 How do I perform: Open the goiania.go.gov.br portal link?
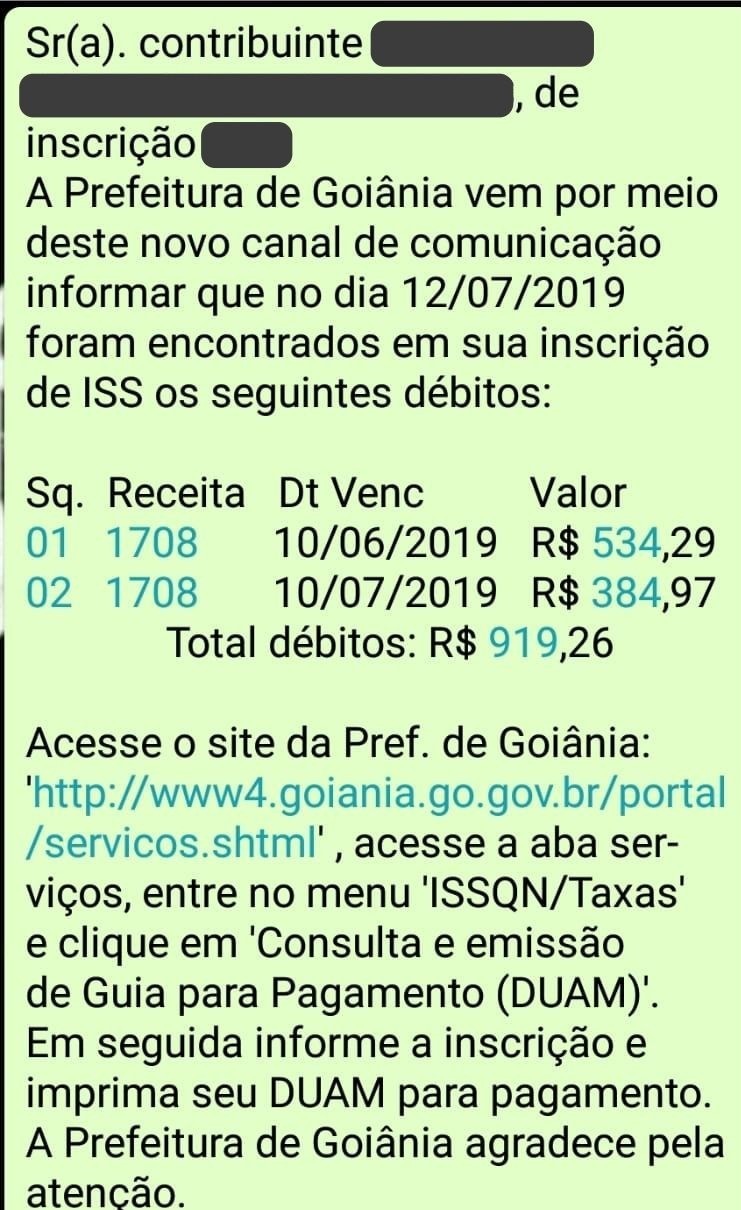pyautogui.click(x=380, y=795)
